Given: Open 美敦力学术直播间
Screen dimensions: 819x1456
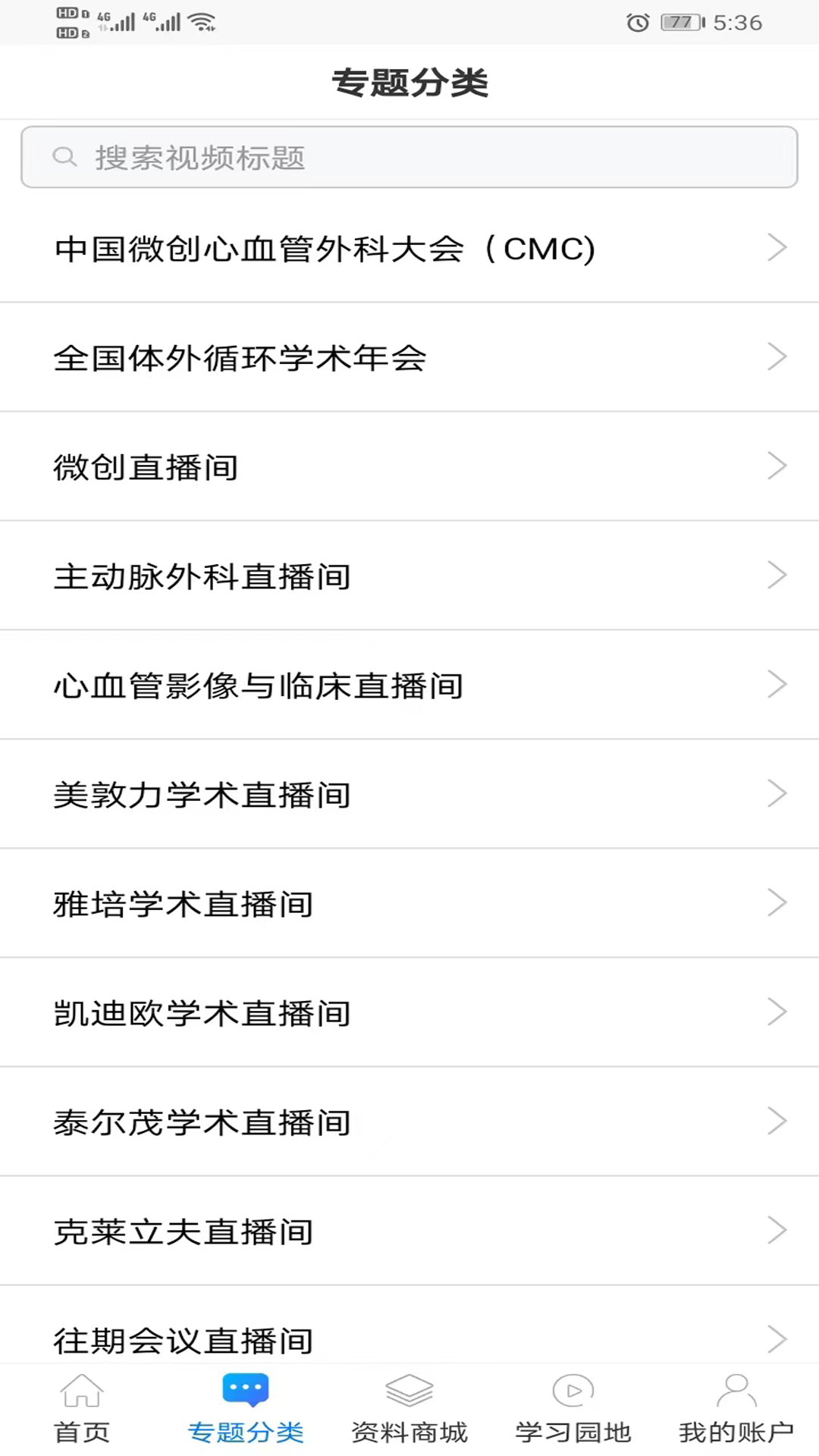Looking at the screenshot, I should click(x=409, y=795).
